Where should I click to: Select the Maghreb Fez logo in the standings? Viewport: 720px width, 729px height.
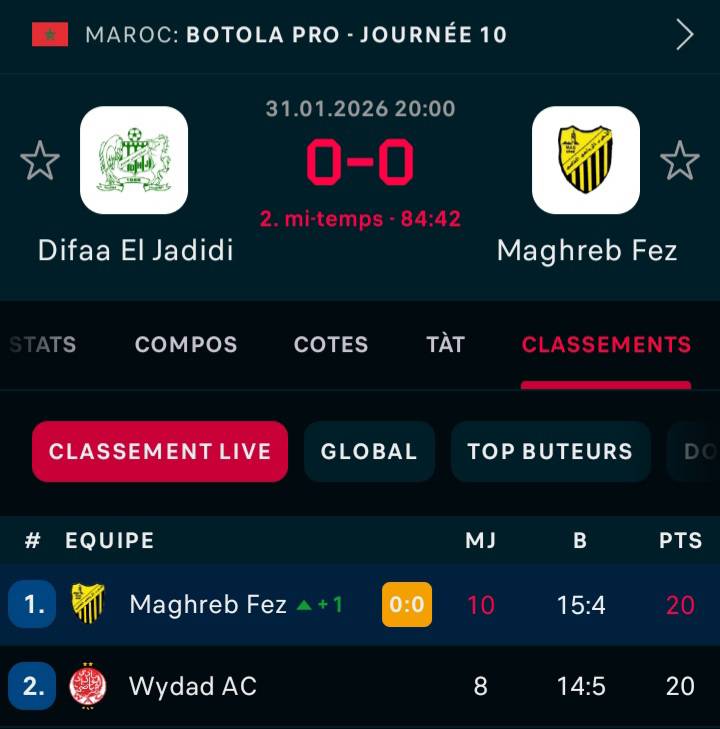click(90, 605)
